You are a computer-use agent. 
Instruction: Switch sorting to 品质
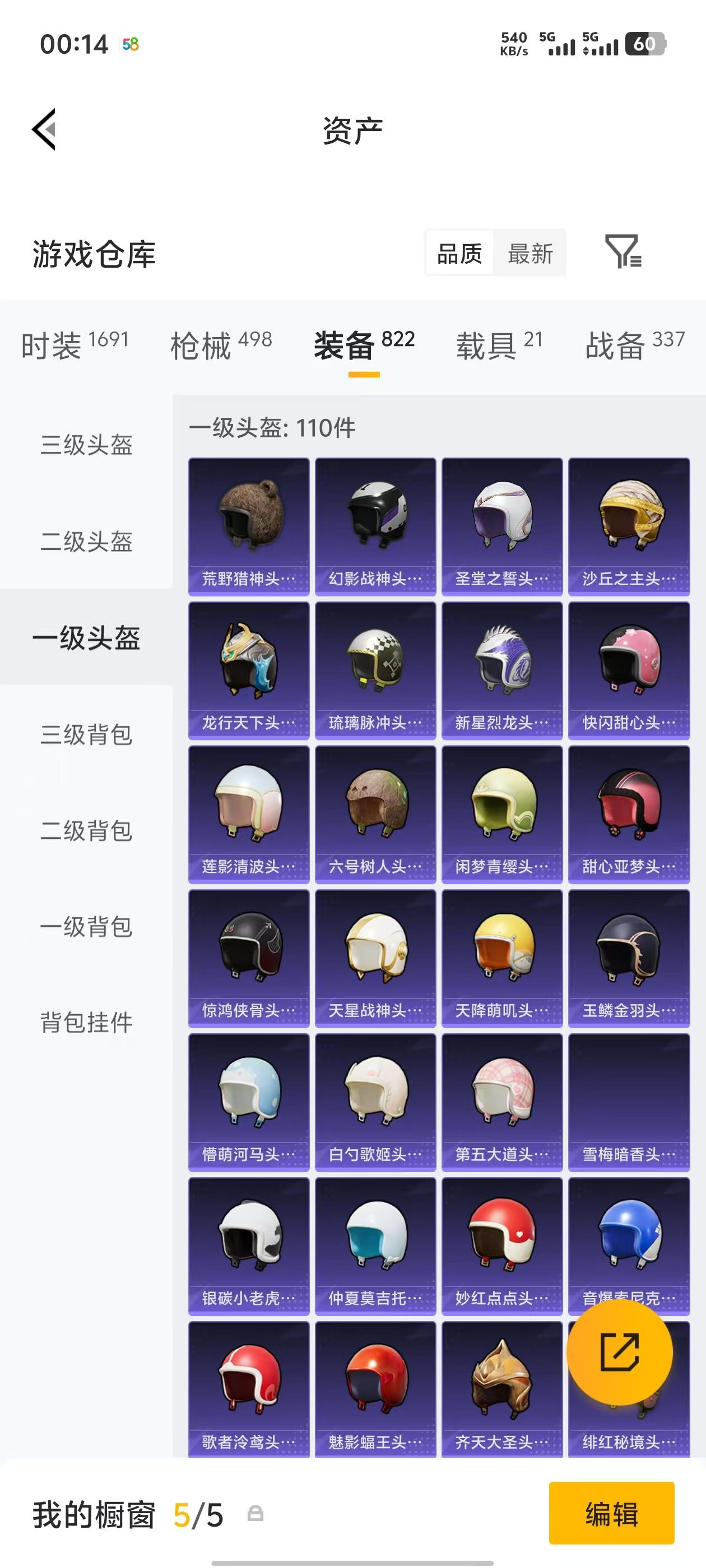point(461,254)
